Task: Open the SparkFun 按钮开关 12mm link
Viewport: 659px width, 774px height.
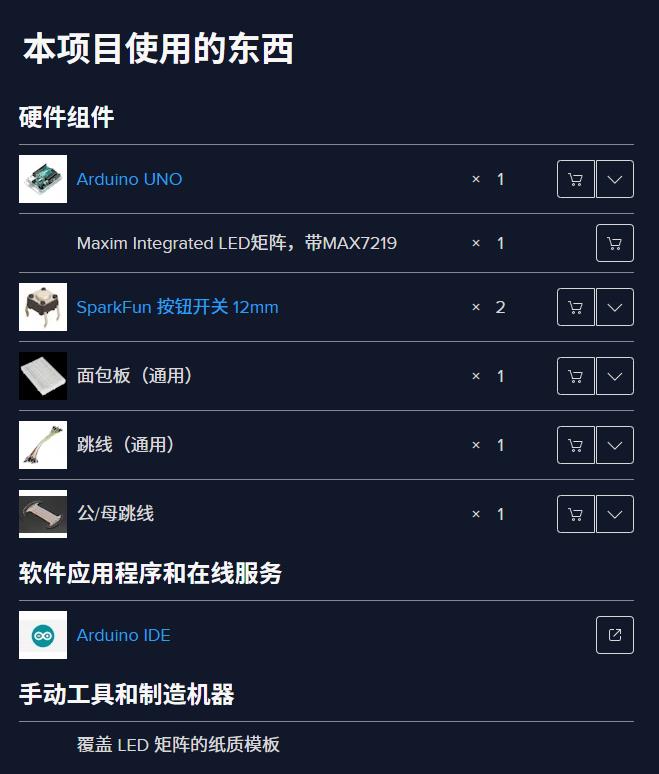Action: [177, 307]
